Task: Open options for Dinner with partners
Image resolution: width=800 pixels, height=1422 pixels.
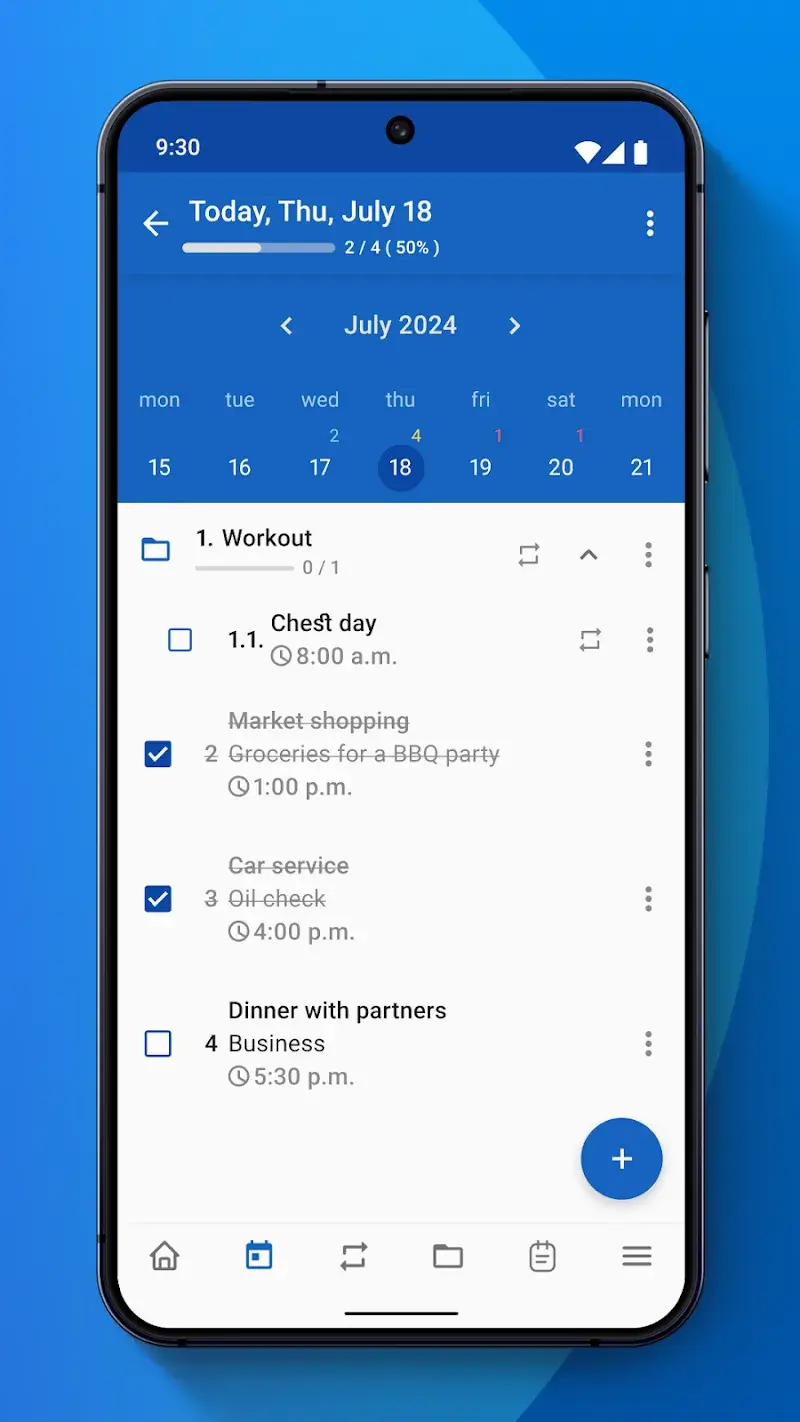Action: tap(649, 1044)
